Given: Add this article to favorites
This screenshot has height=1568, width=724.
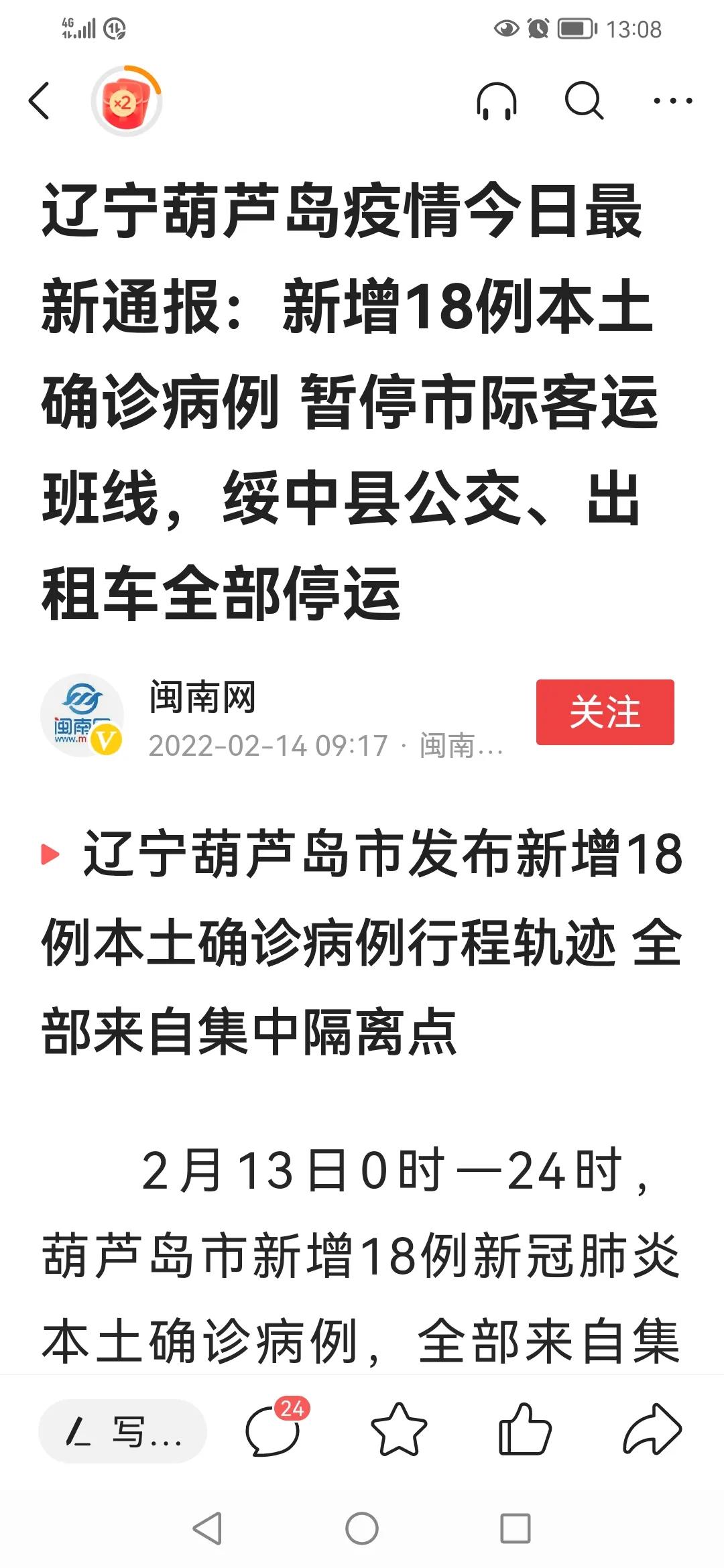Looking at the screenshot, I should [x=399, y=1429].
